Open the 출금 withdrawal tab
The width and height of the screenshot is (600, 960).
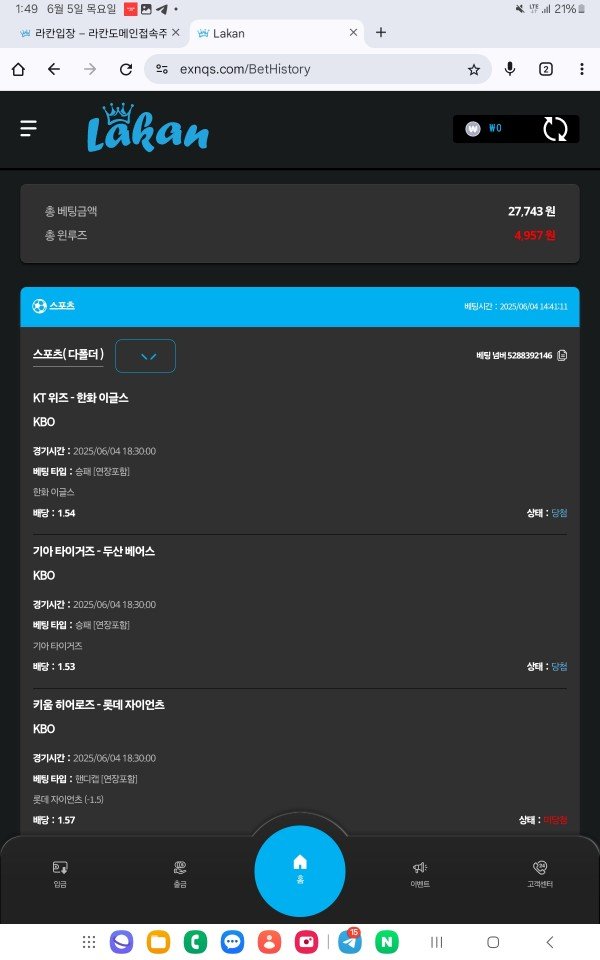pyautogui.click(x=180, y=874)
